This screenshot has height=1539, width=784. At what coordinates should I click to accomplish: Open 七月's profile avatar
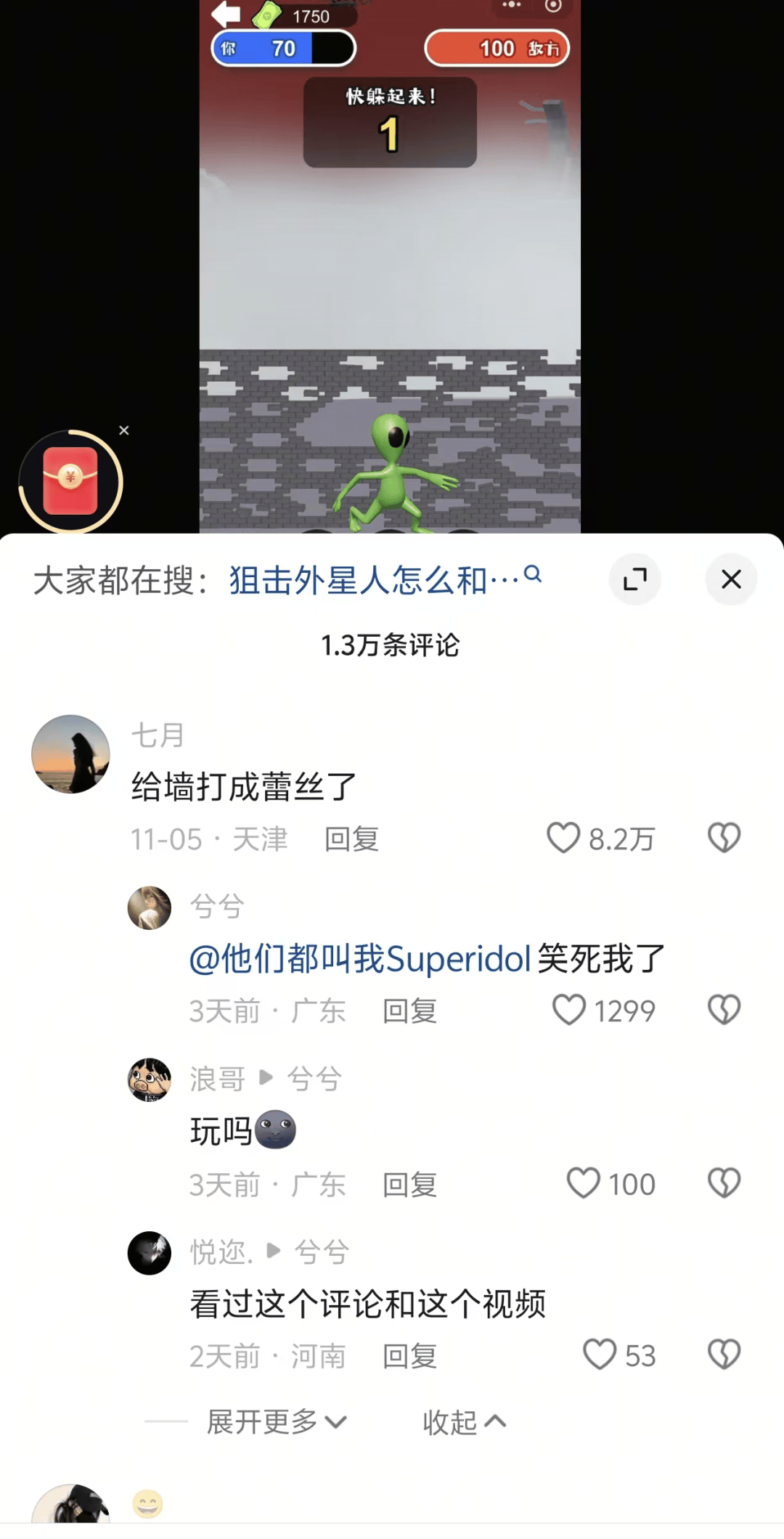(70, 754)
